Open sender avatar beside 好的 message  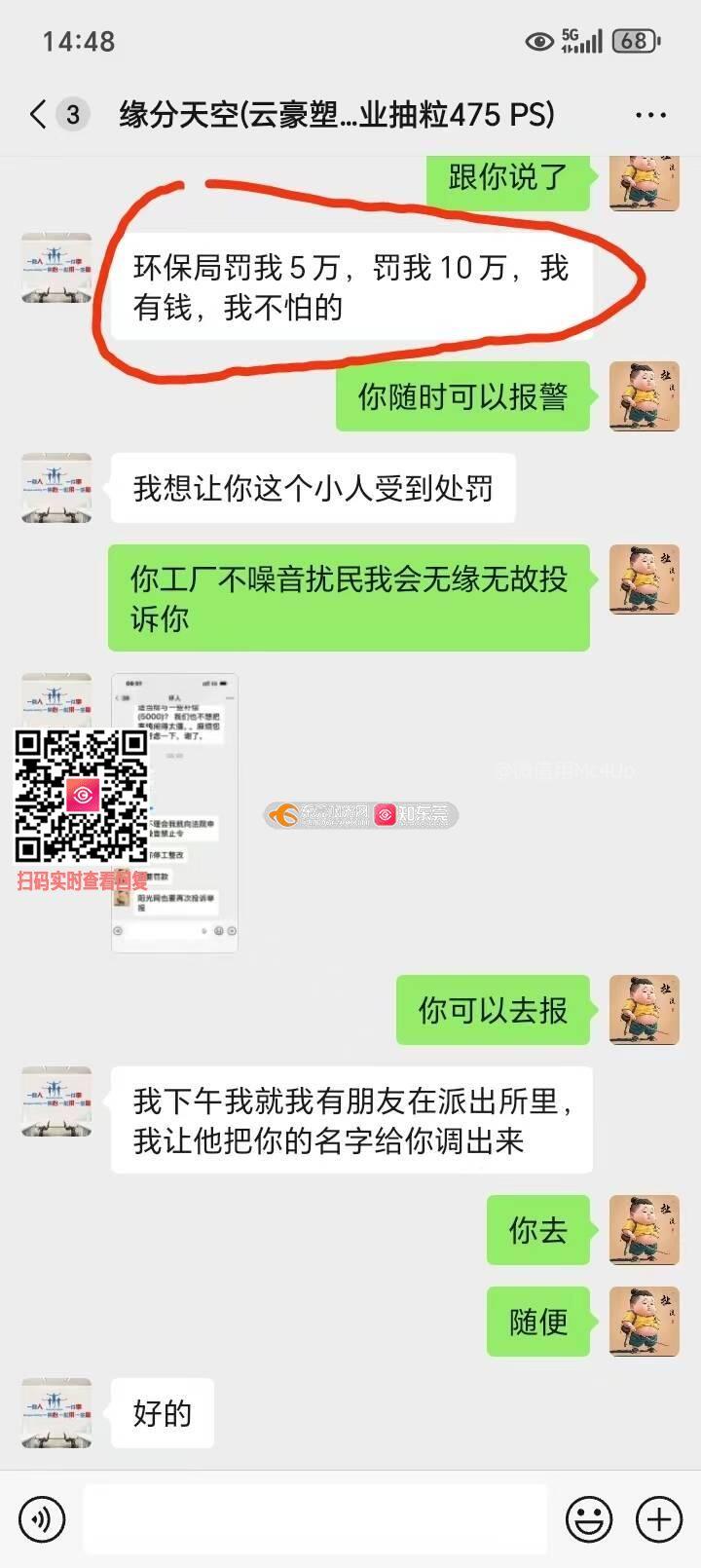(56, 1412)
